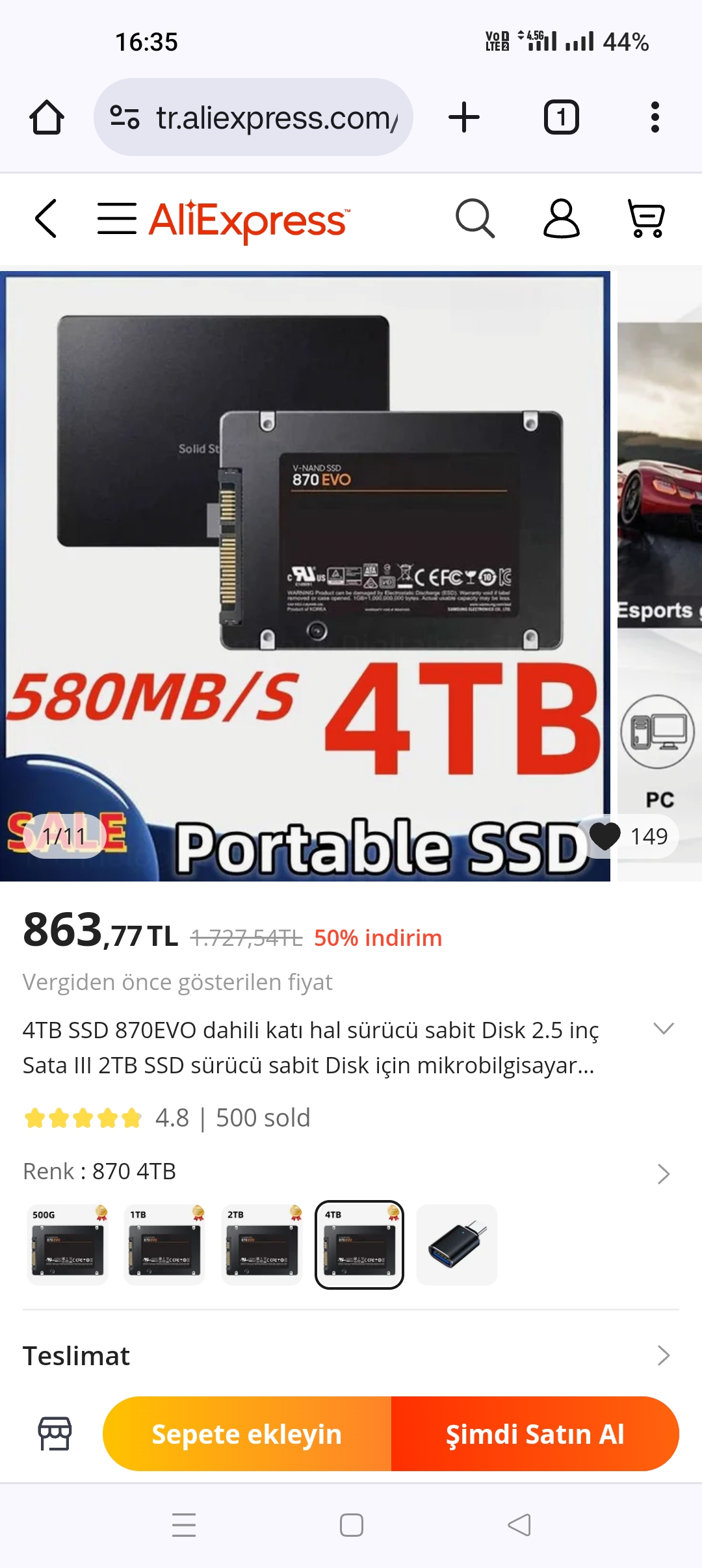The width and height of the screenshot is (702, 1568).
Task: Go back using the AliExpress back arrow
Action: point(46,218)
